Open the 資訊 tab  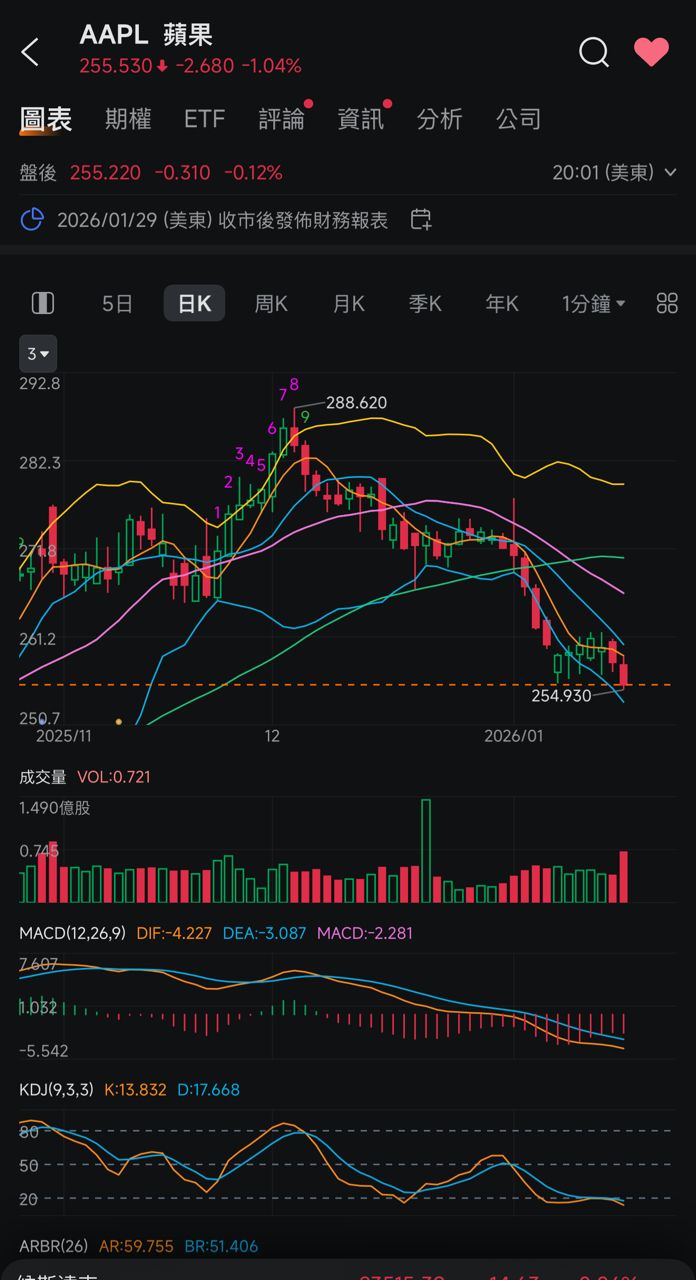pos(360,120)
